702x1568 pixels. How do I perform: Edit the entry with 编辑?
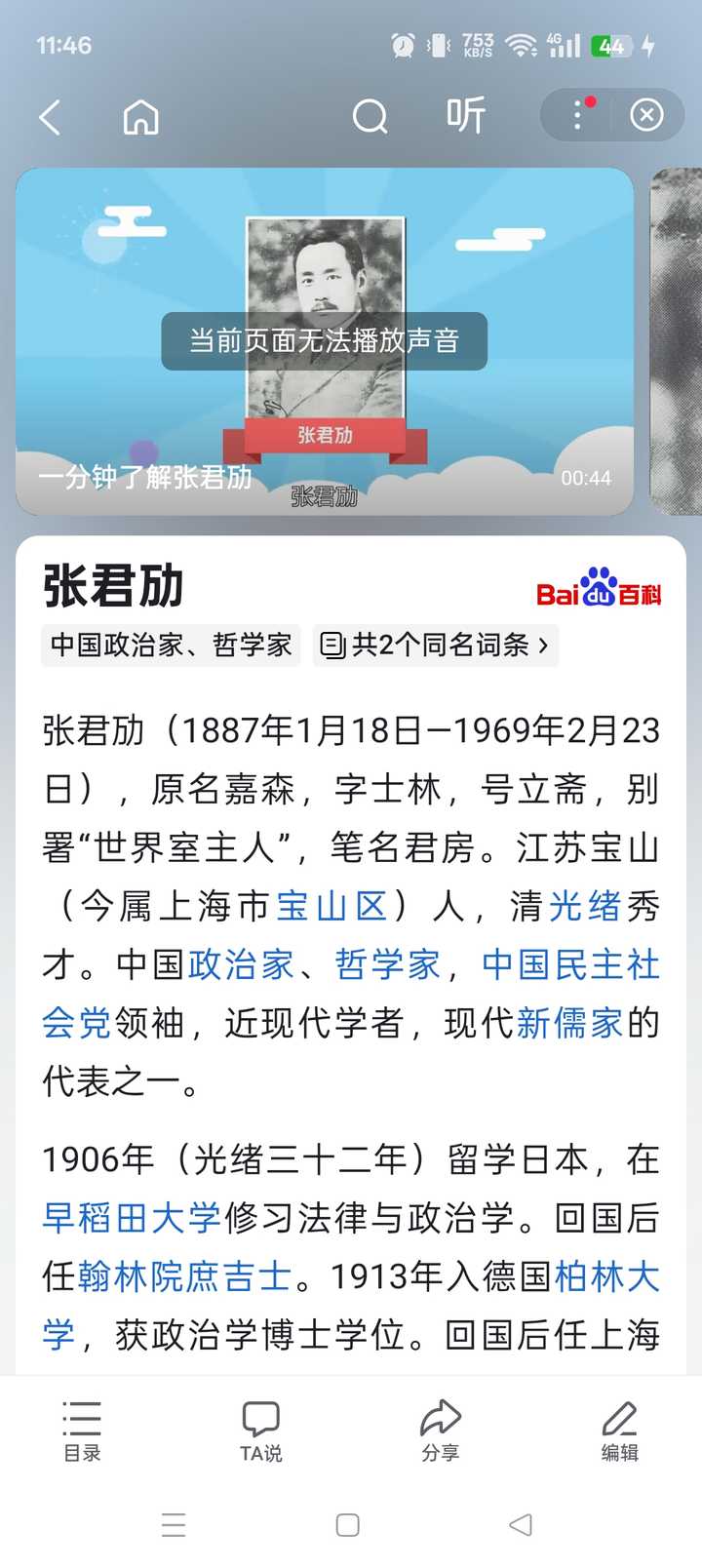coord(619,1431)
